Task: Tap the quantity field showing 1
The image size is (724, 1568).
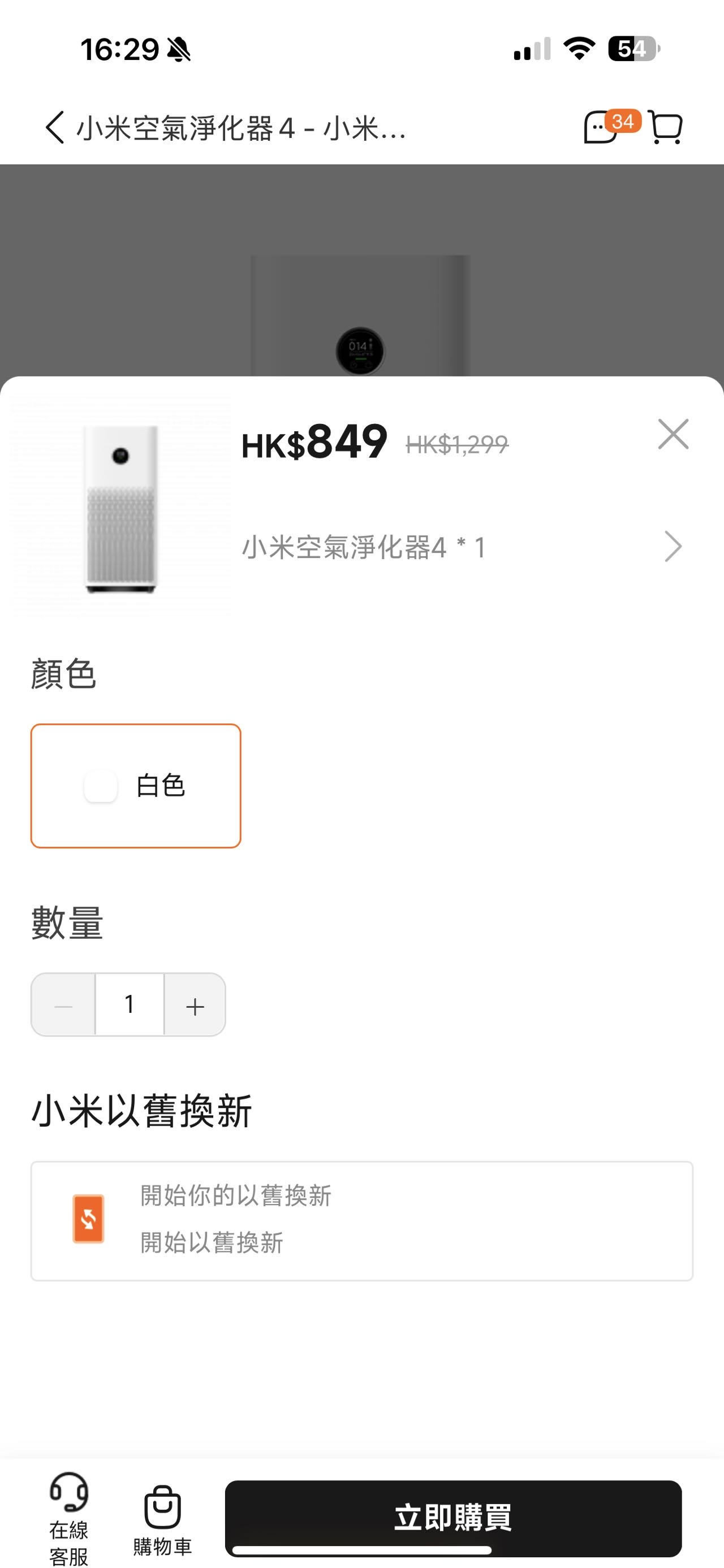Action: click(129, 1005)
